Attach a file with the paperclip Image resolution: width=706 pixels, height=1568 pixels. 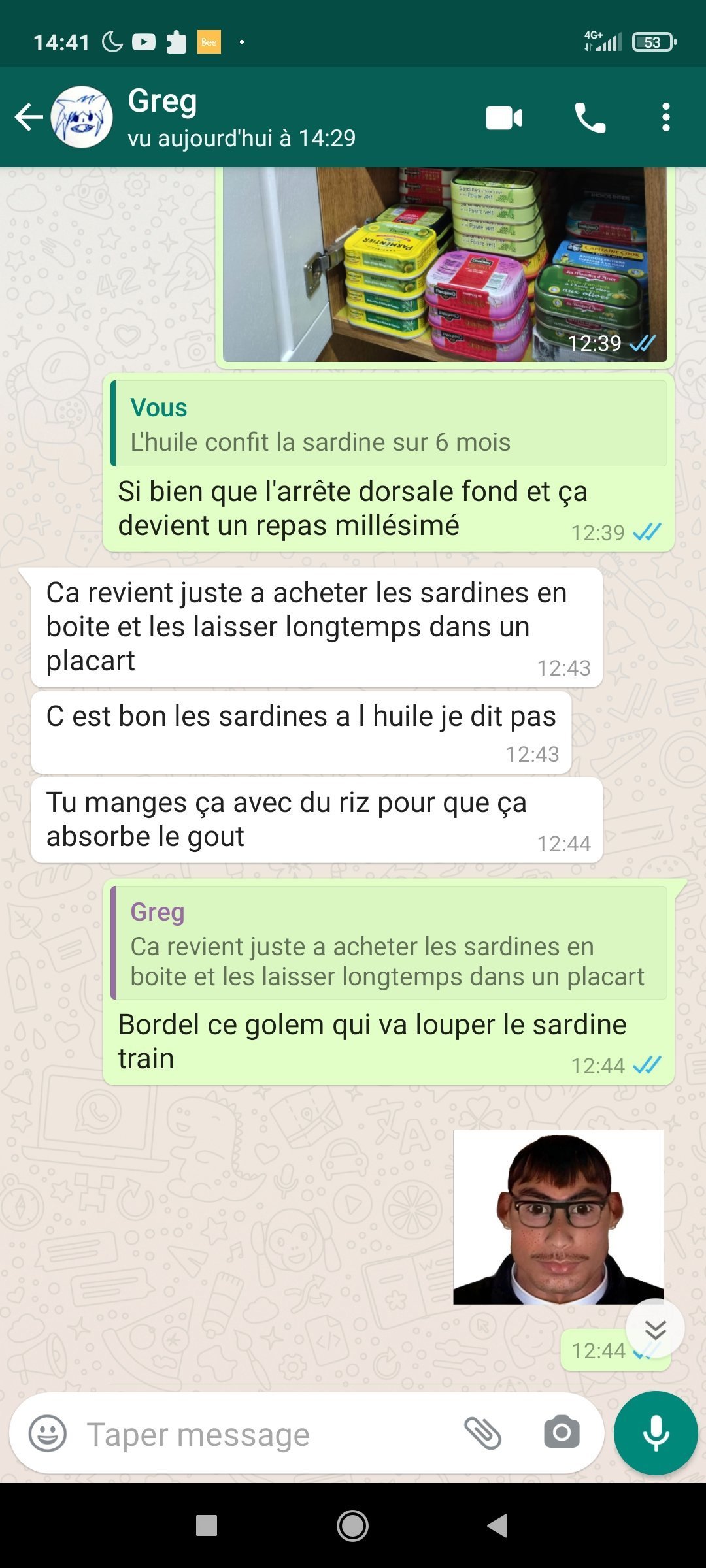pos(482,1434)
